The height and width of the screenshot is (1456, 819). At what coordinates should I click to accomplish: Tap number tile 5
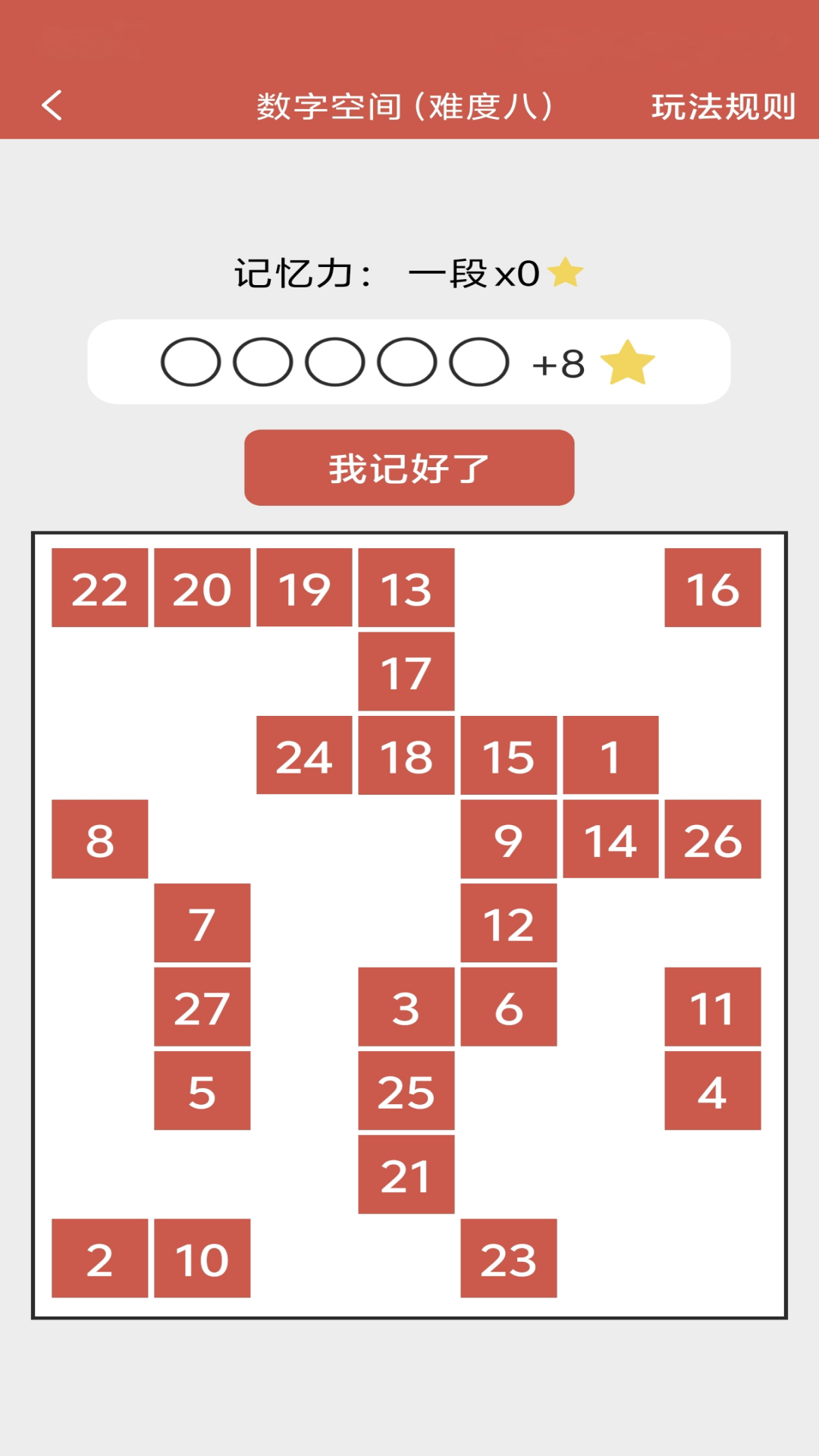202,1090
